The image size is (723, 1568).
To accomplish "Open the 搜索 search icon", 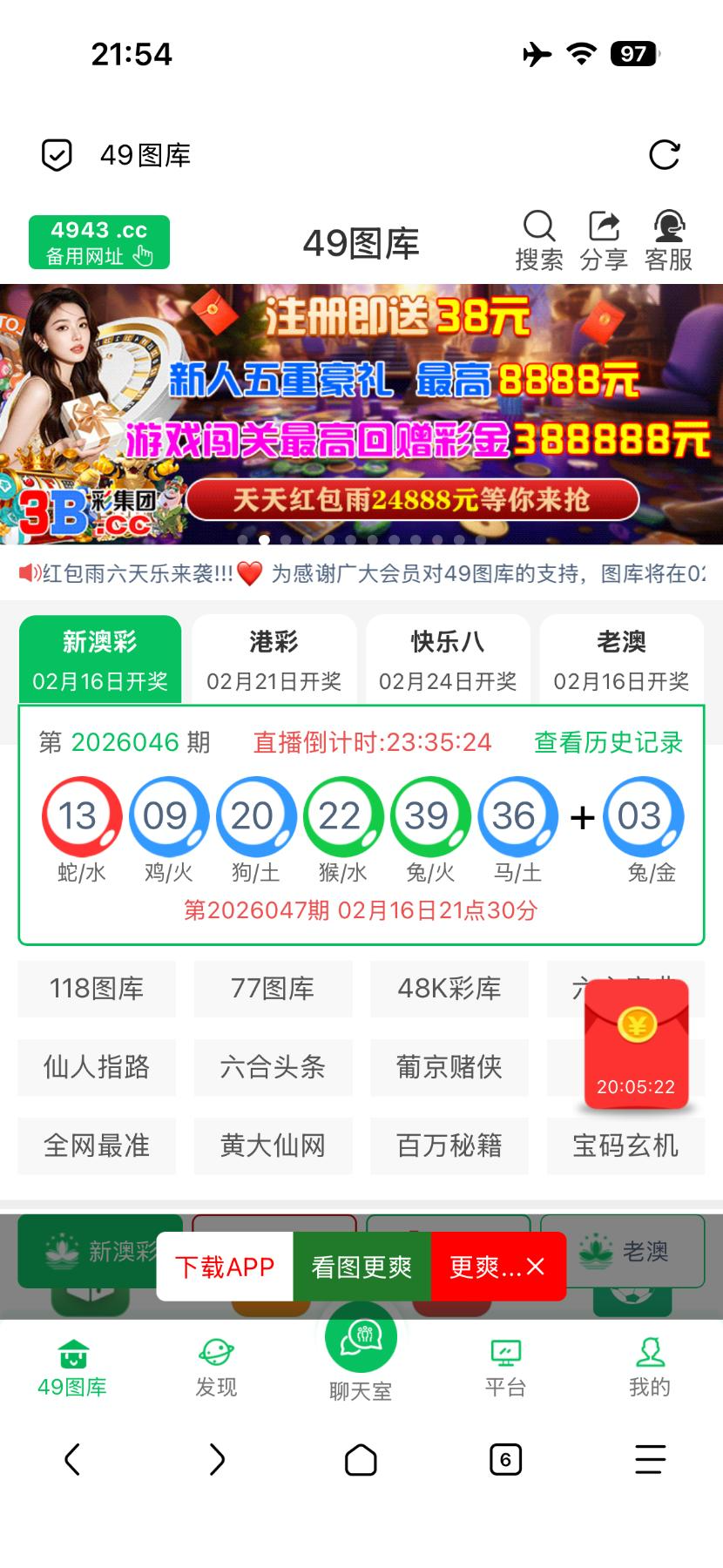I will 539,240.
